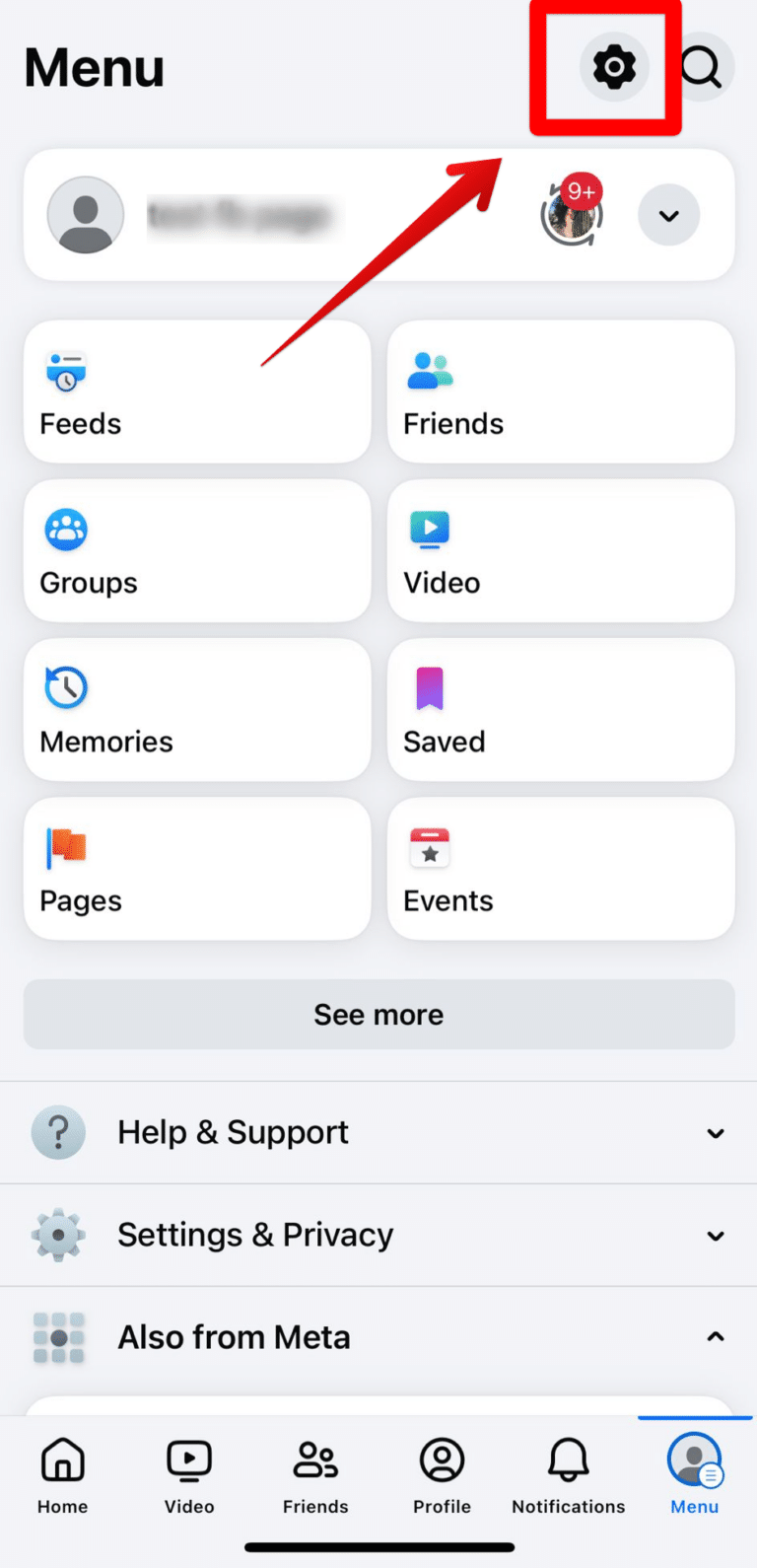Screen dimensions: 757x1568
Task: Open the Settings gear icon
Action: (x=614, y=67)
